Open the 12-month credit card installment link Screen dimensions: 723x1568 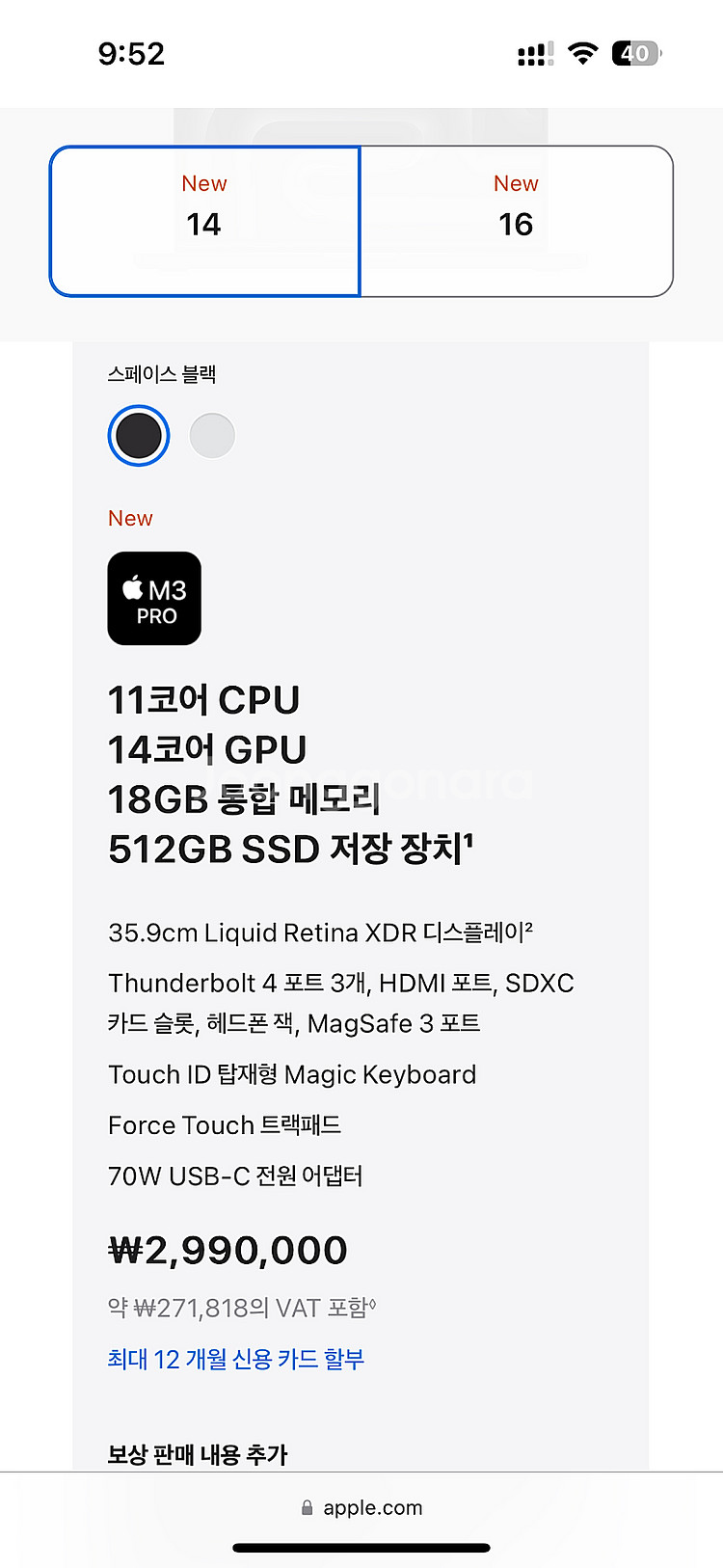tap(235, 1359)
